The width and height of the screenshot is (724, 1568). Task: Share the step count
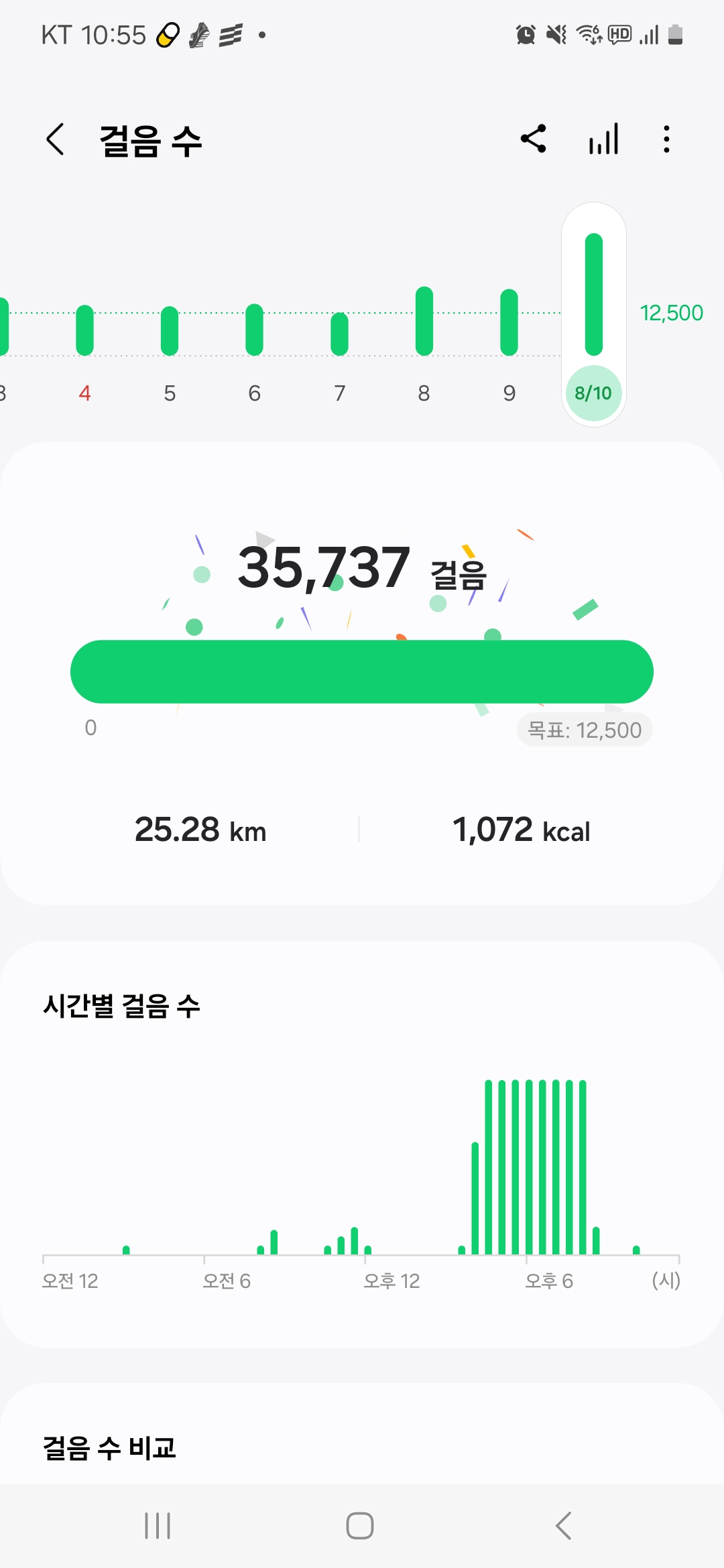coord(534,139)
